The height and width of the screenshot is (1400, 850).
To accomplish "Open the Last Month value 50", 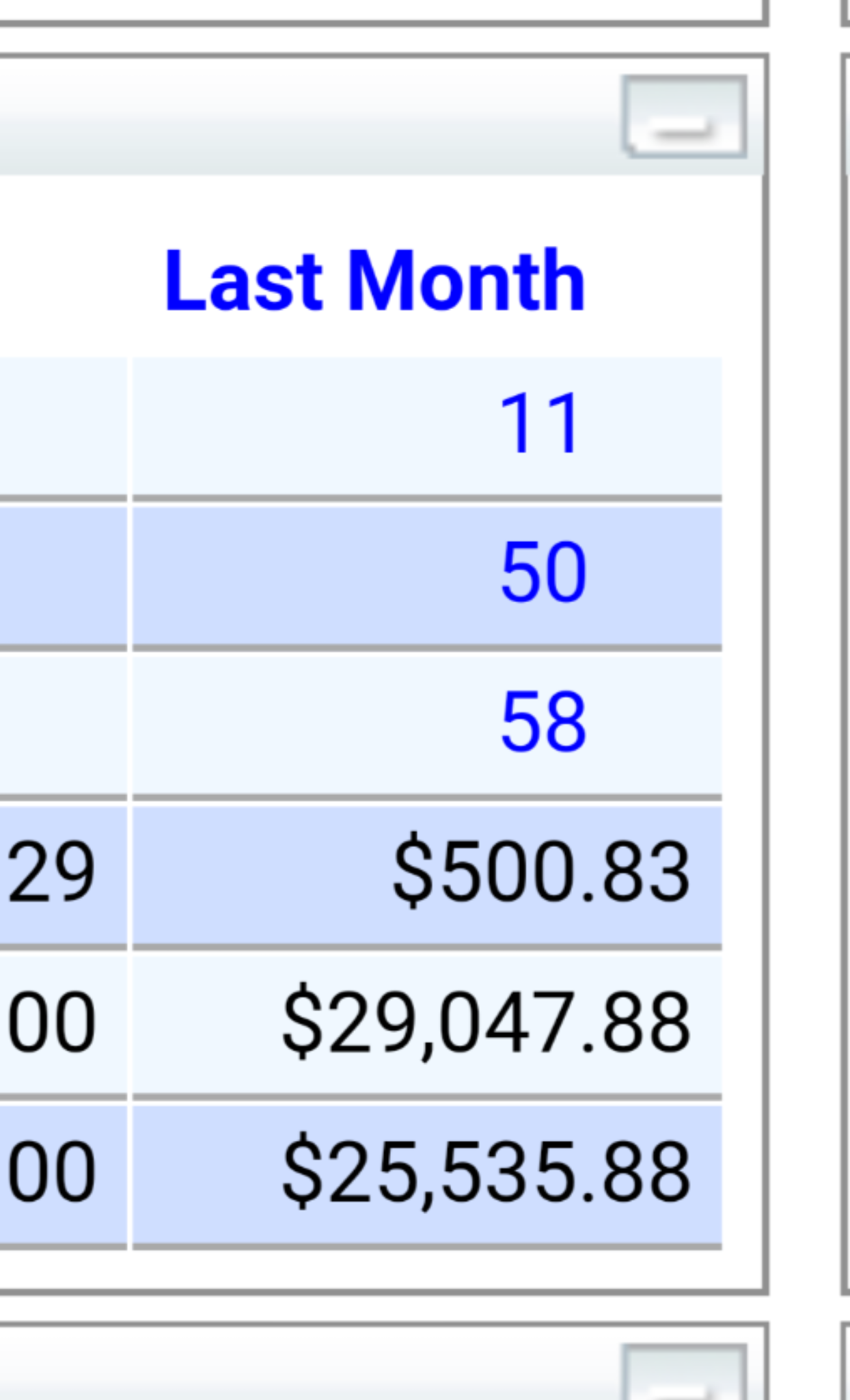I will pyautogui.click(x=543, y=572).
